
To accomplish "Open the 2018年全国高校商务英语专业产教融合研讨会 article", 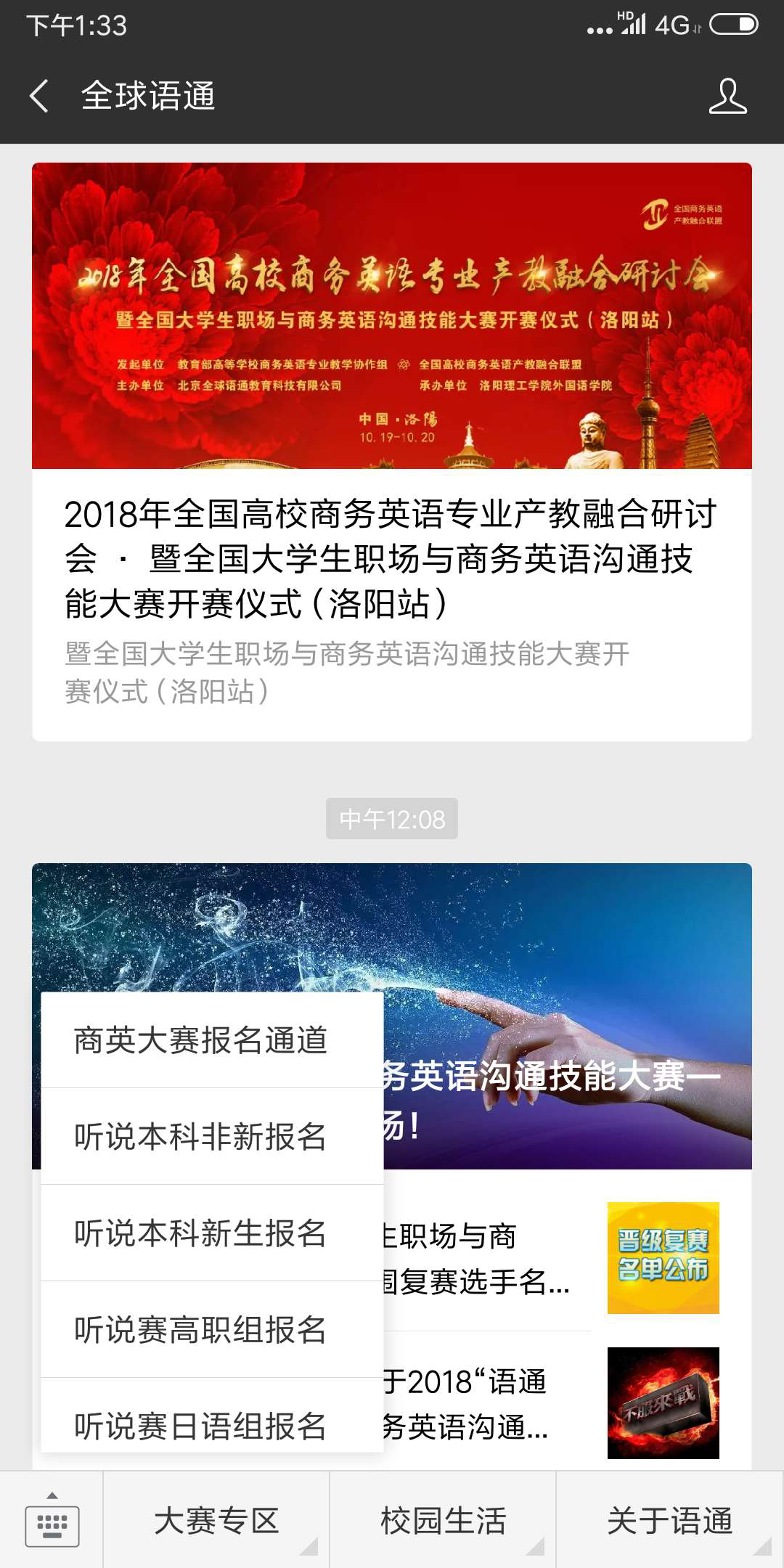I will click(x=392, y=558).
